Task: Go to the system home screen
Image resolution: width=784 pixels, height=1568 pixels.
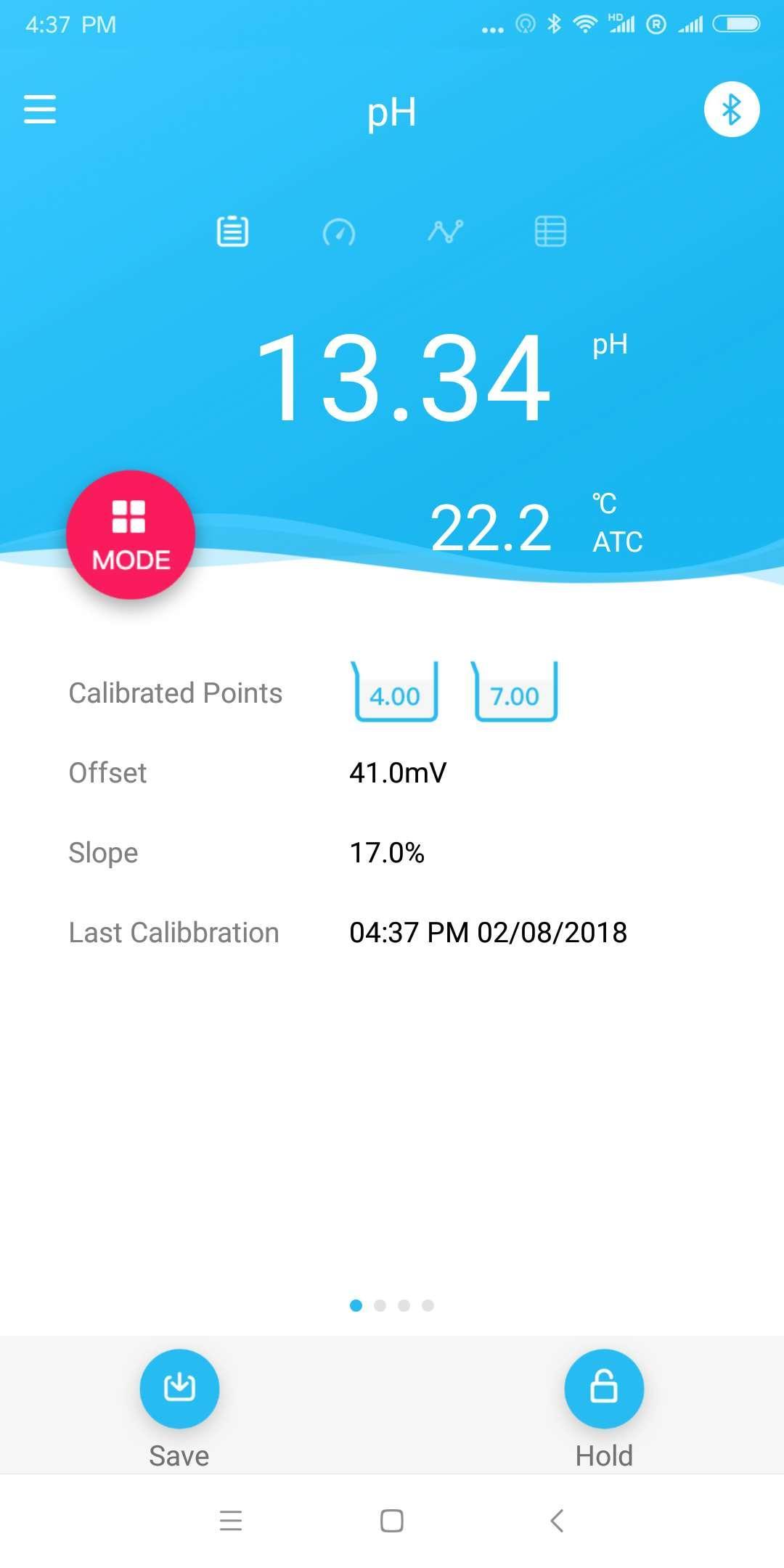Action: click(392, 1520)
